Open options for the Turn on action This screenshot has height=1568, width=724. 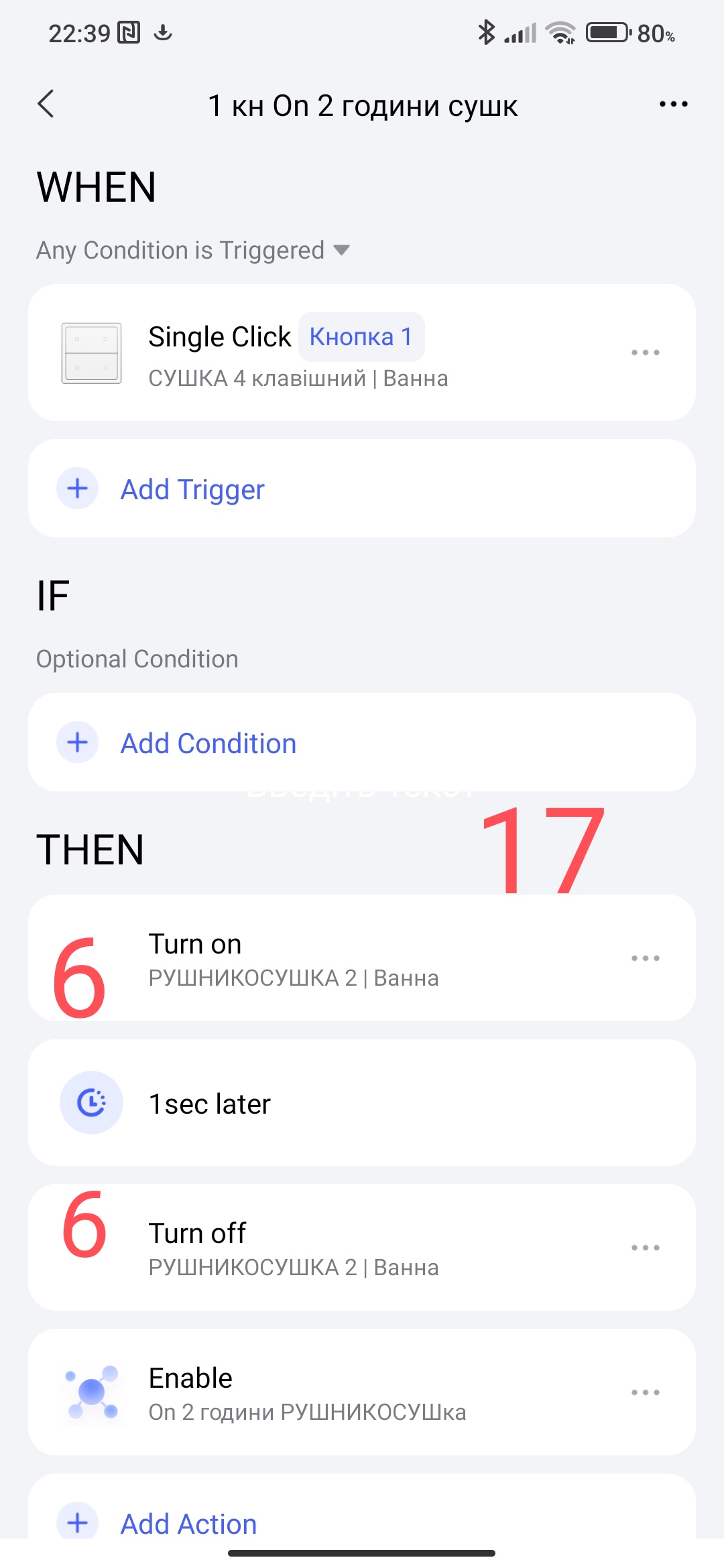tap(645, 959)
